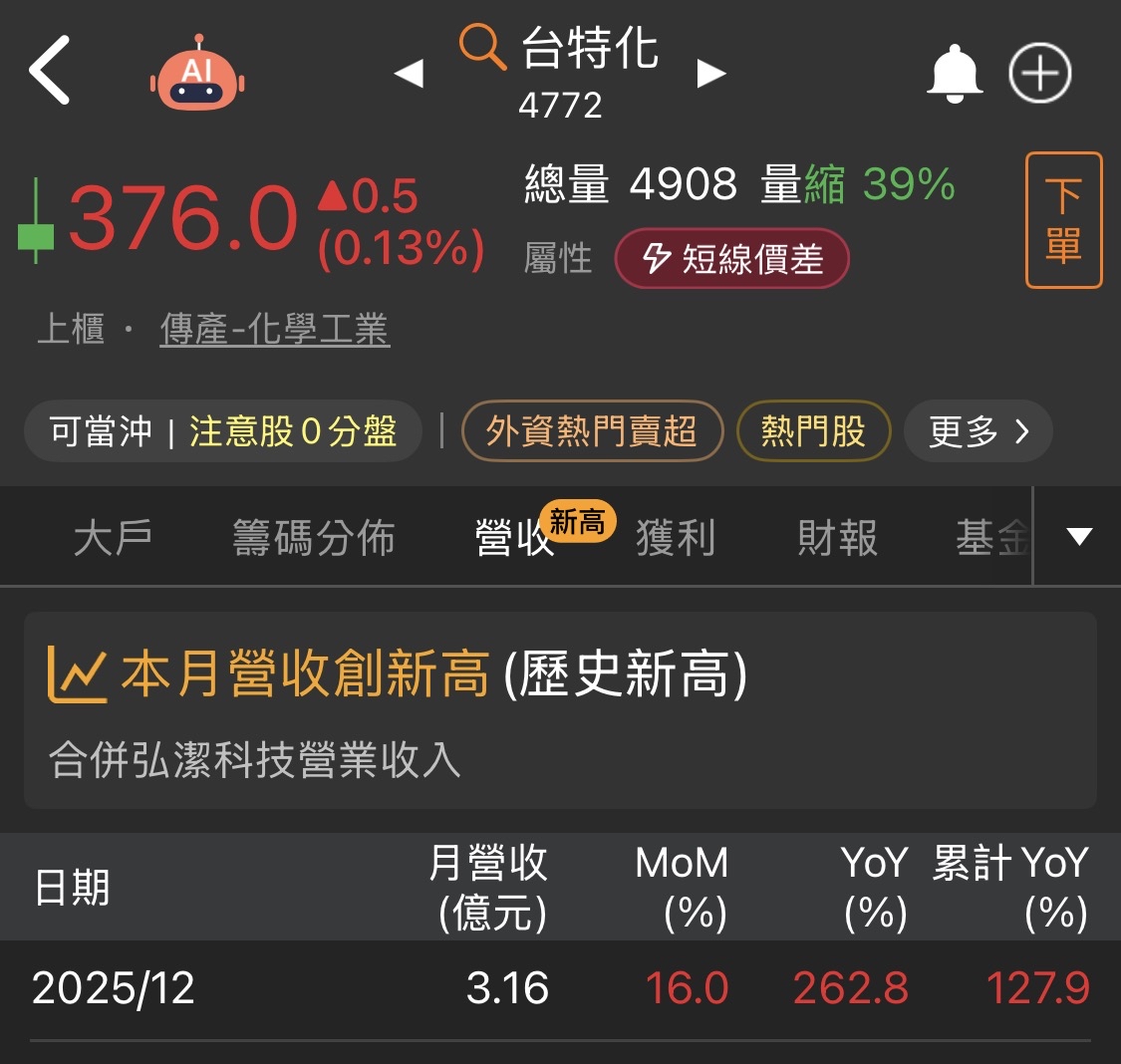Open the 短線價差 attribute chip
The image size is (1121, 1064).
[732, 259]
